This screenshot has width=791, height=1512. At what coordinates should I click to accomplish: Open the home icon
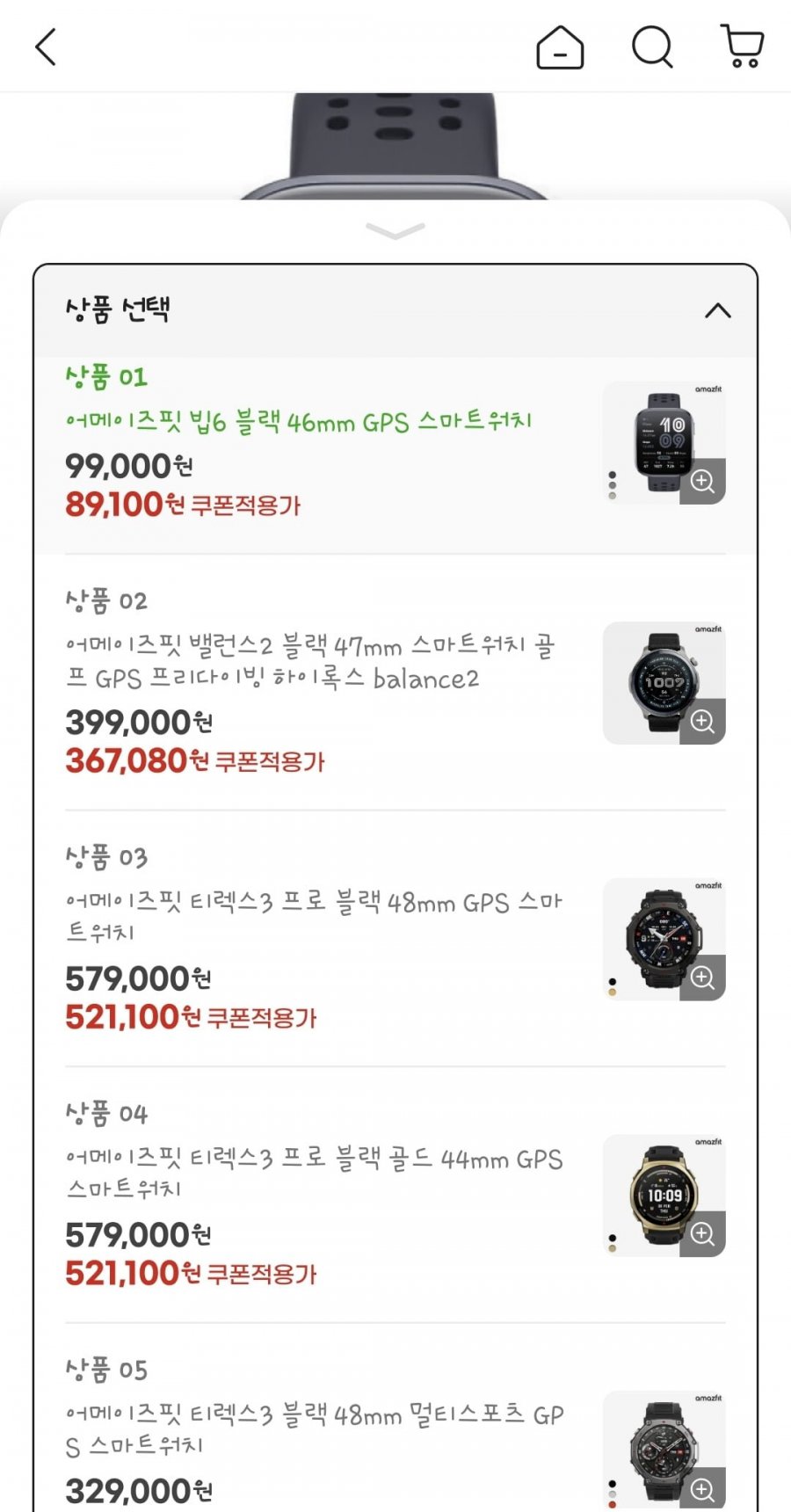click(x=560, y=47)
